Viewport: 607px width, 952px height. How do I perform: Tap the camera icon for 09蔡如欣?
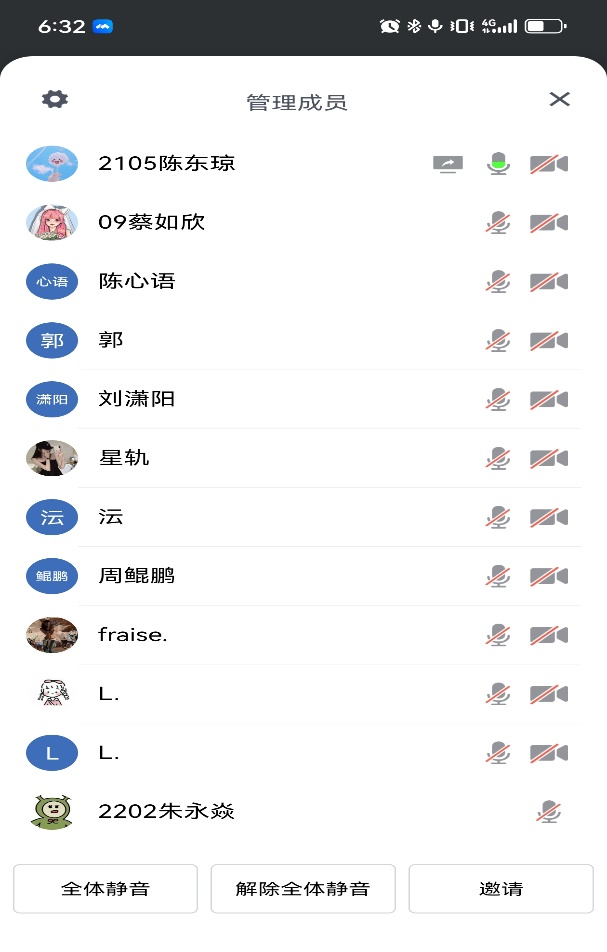[549, 223]
